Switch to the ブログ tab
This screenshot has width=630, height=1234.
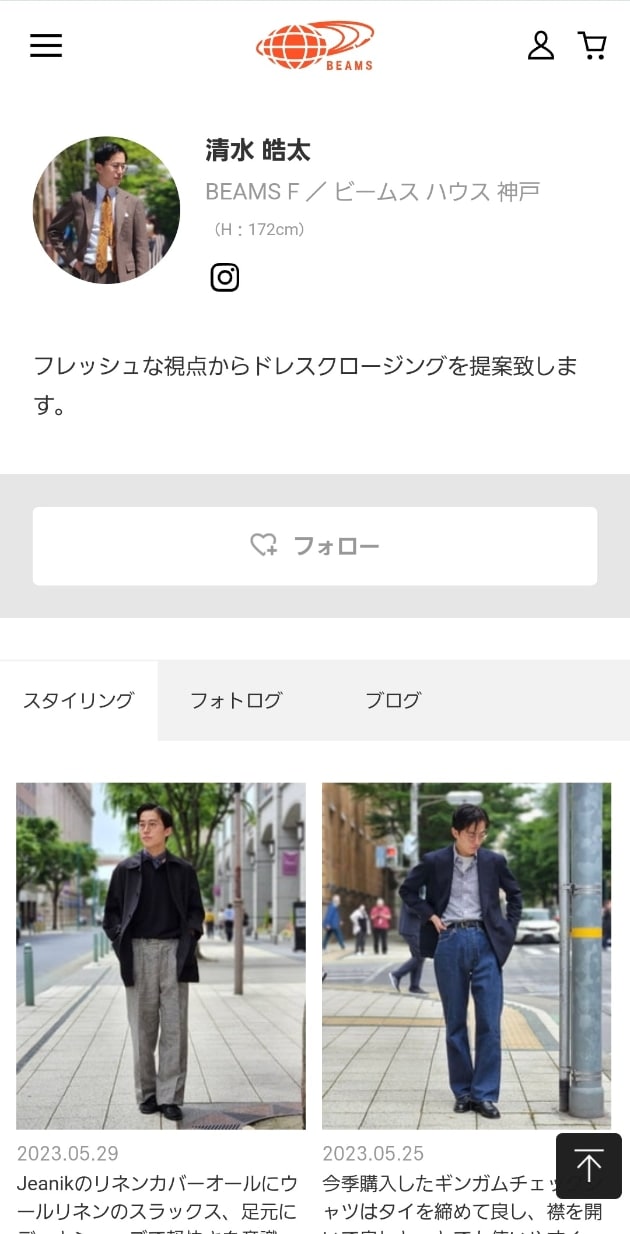[393, 700]
